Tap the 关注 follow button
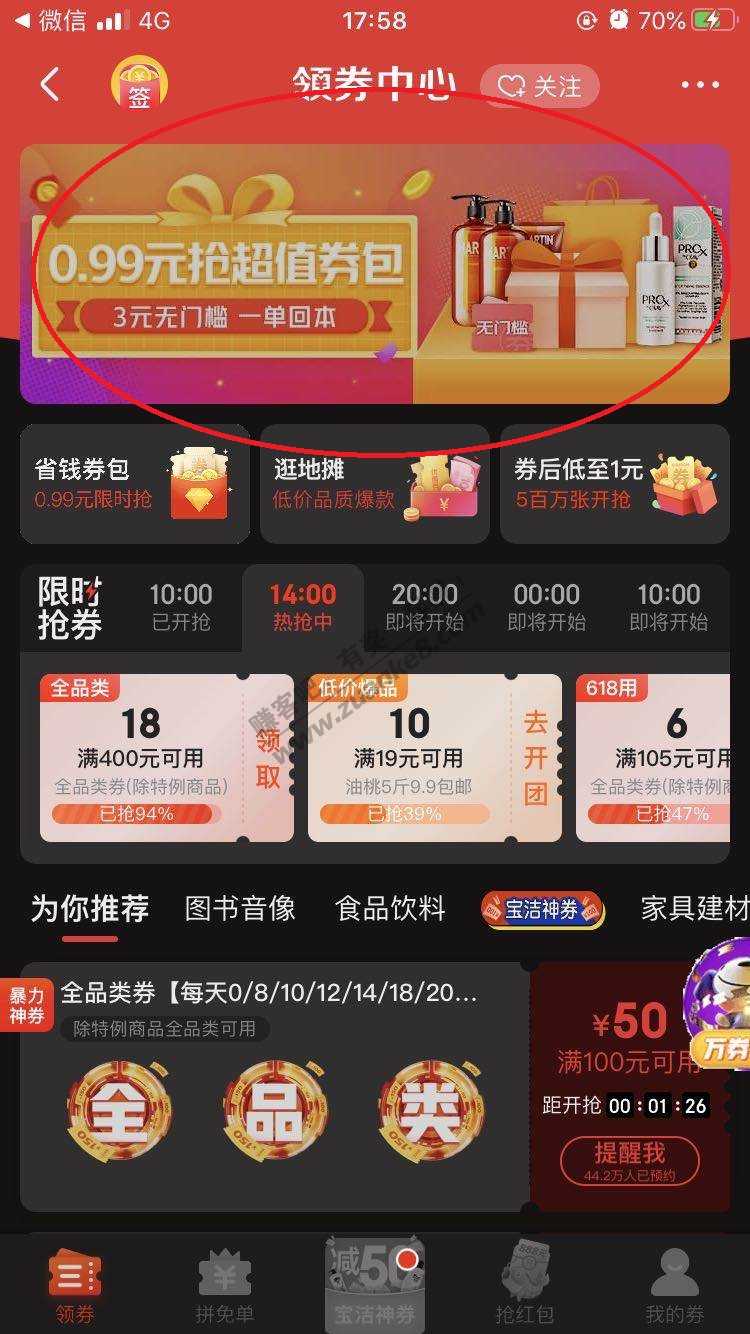 (540, 87)
